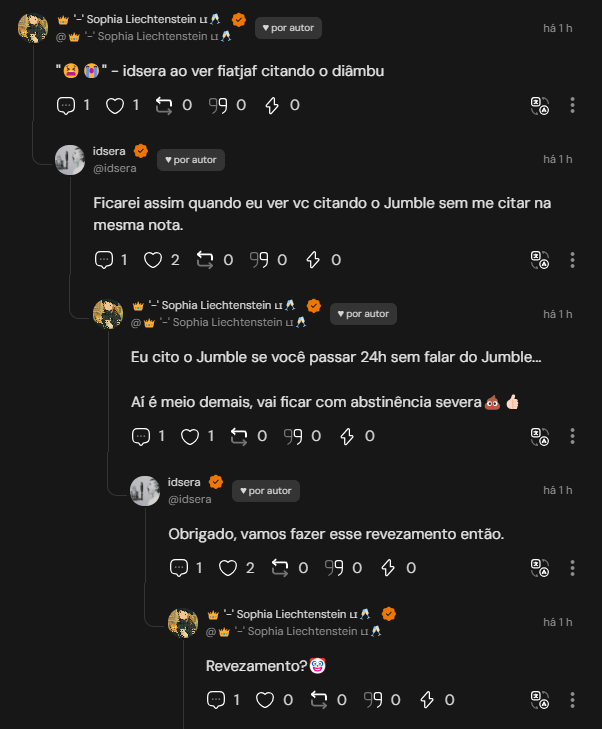Open idsera's avatar on the revezamento note

(145, 490)
